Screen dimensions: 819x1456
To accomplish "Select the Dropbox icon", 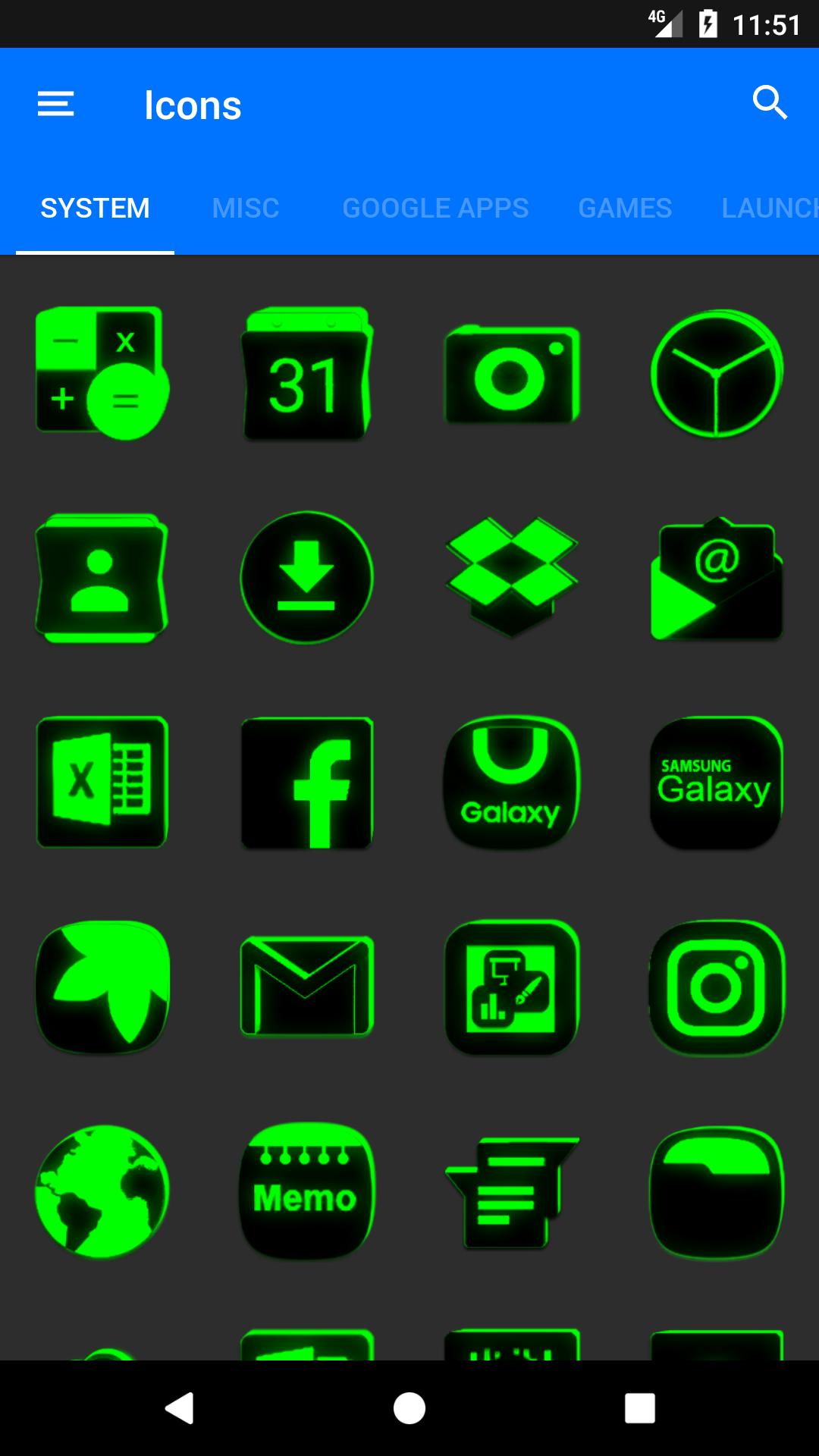I will click(512, 576).
